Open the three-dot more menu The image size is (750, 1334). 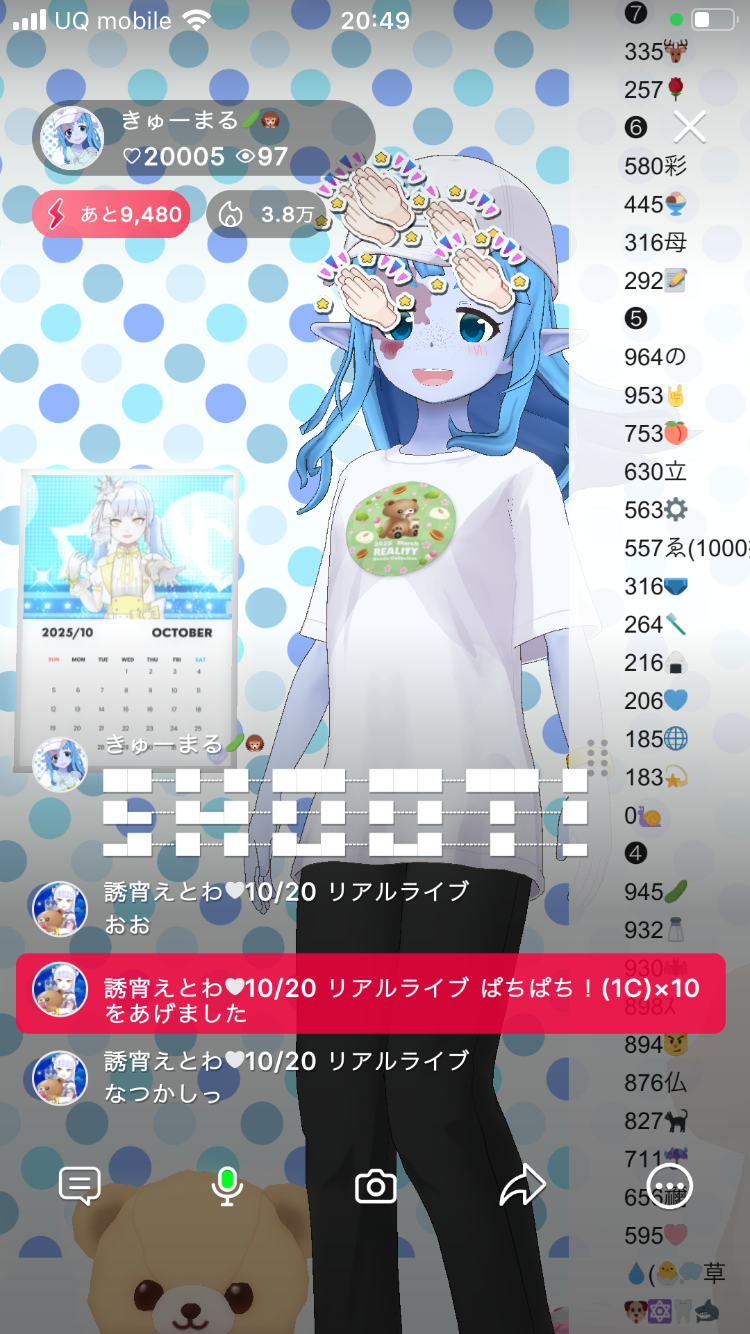tap(669, 1186)
